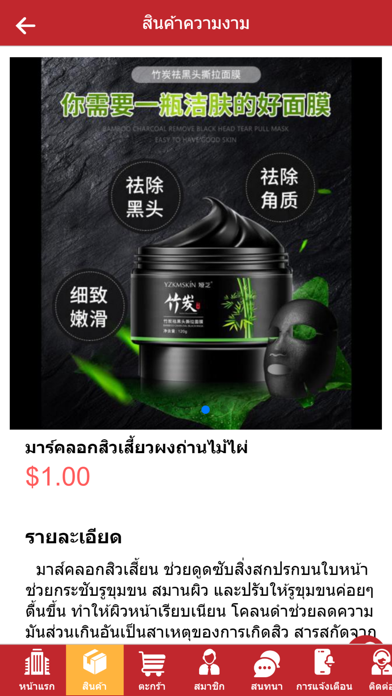Switch to the สินค้า products tab
Screen dimensions: 392x696
click(x=95, y=670)
